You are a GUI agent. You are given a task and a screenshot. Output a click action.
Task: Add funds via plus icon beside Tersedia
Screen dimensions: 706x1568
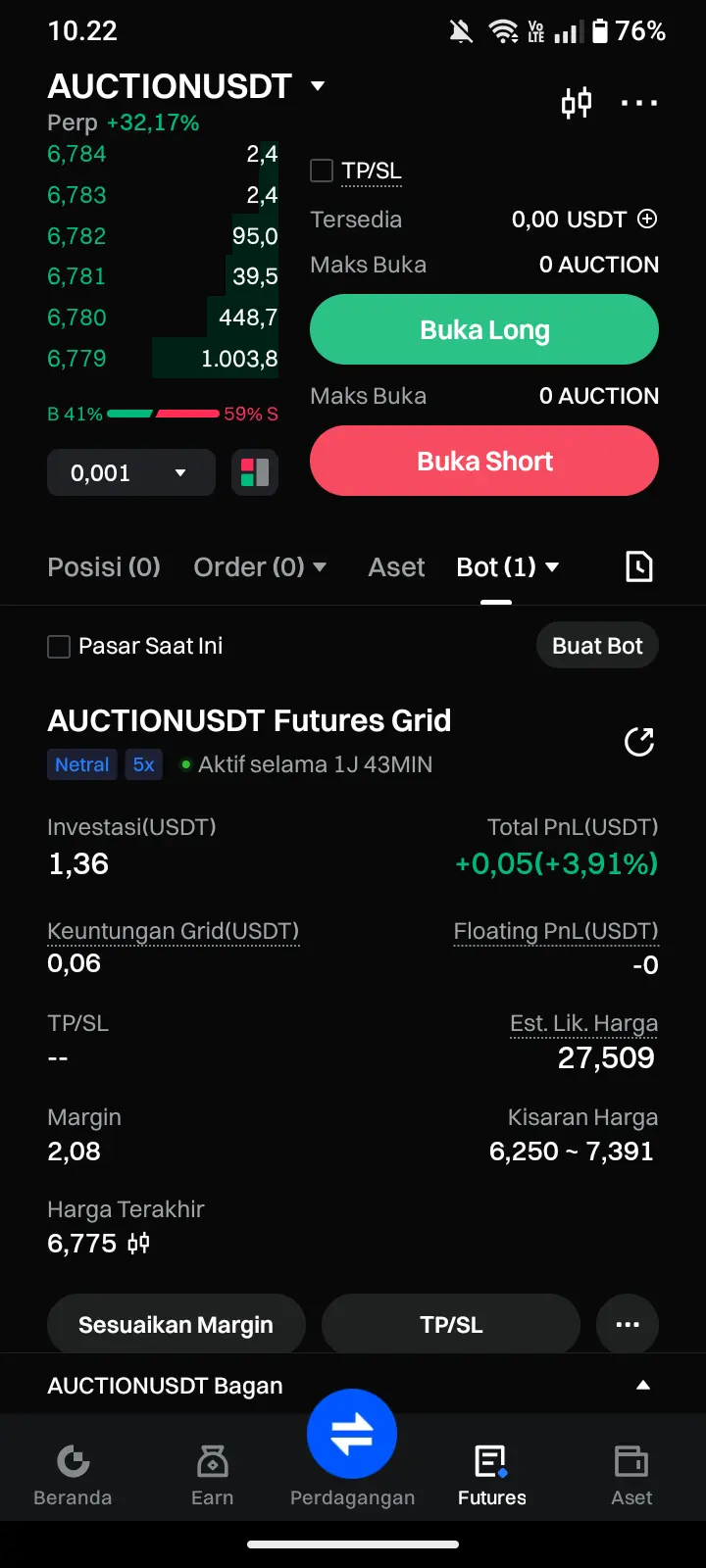(647, 219)
